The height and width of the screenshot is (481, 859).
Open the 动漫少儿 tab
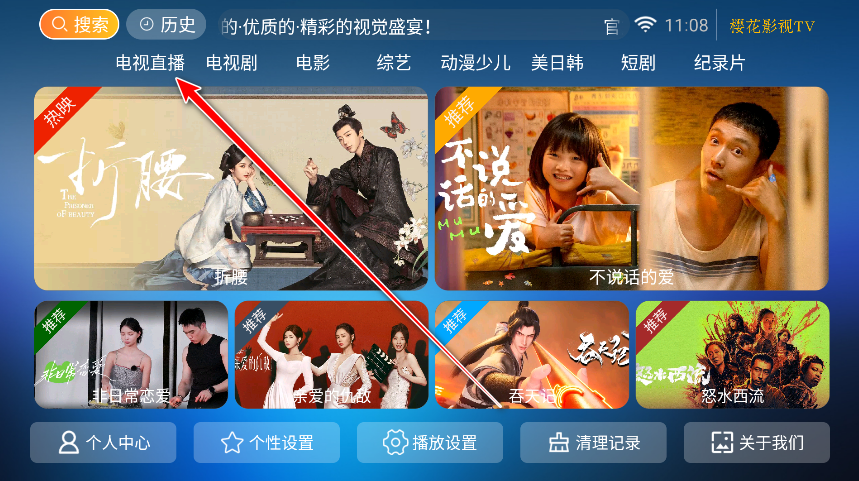coord(475,63)
